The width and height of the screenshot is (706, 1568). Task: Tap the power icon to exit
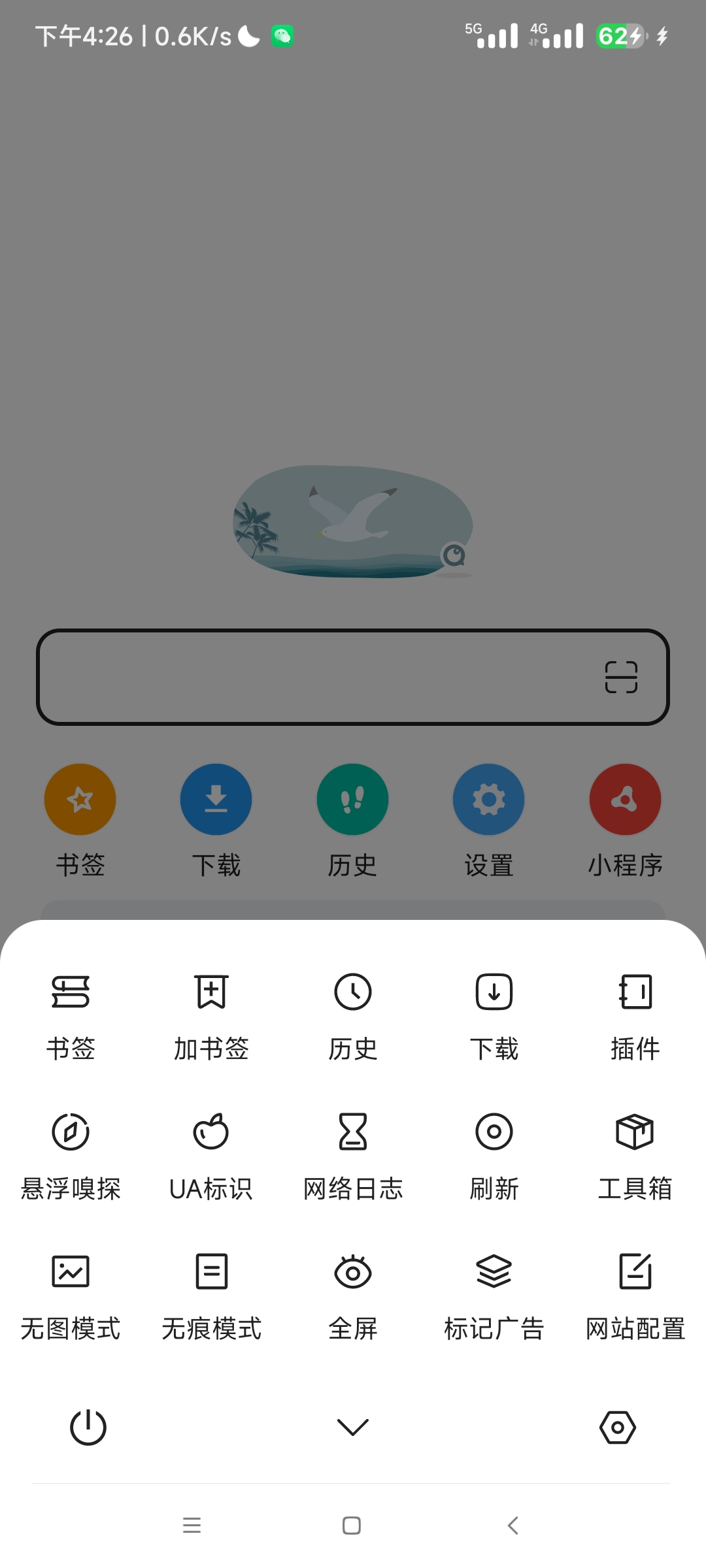click(88, 1427)
